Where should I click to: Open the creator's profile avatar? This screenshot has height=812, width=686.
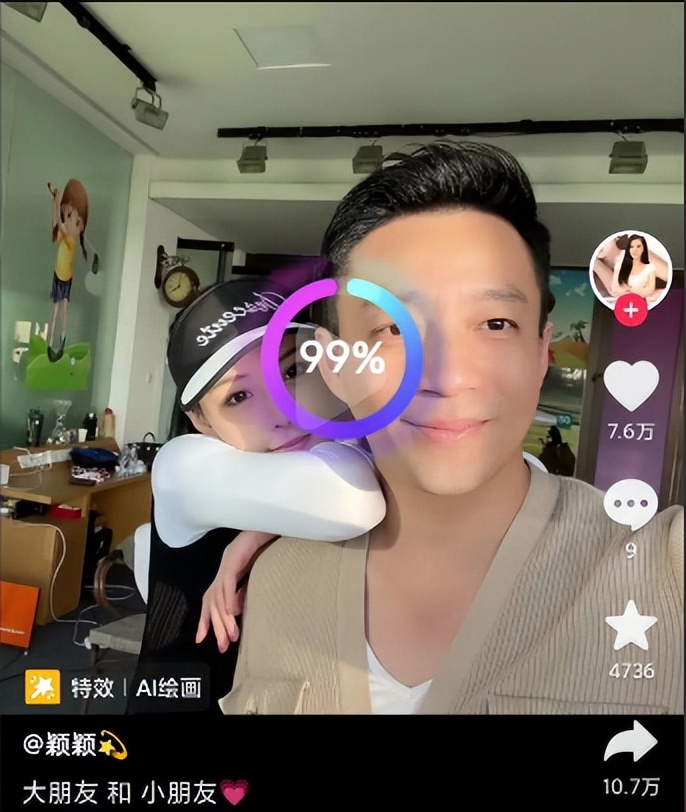click(x=630, y=267)
